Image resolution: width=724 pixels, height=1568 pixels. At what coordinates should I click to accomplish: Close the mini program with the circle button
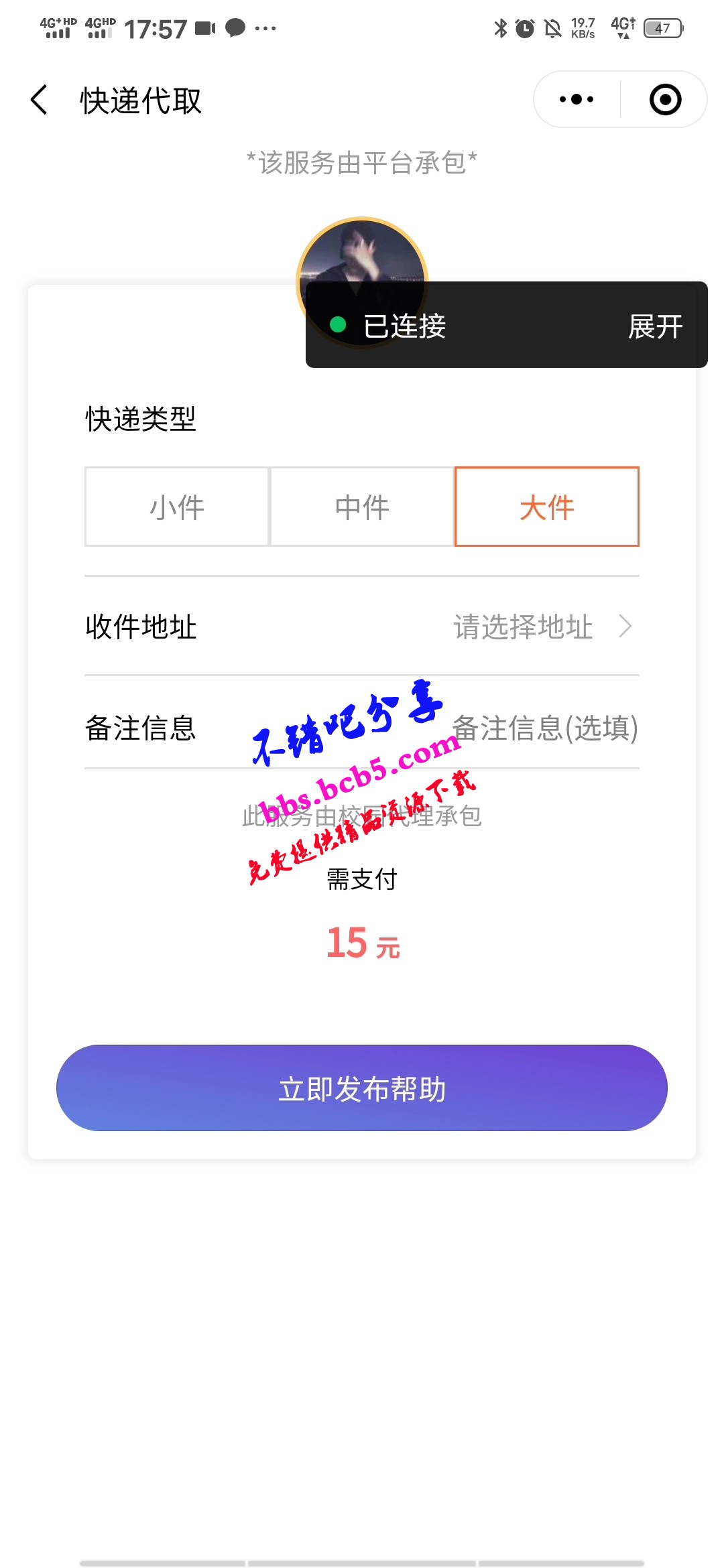point(665,100)
